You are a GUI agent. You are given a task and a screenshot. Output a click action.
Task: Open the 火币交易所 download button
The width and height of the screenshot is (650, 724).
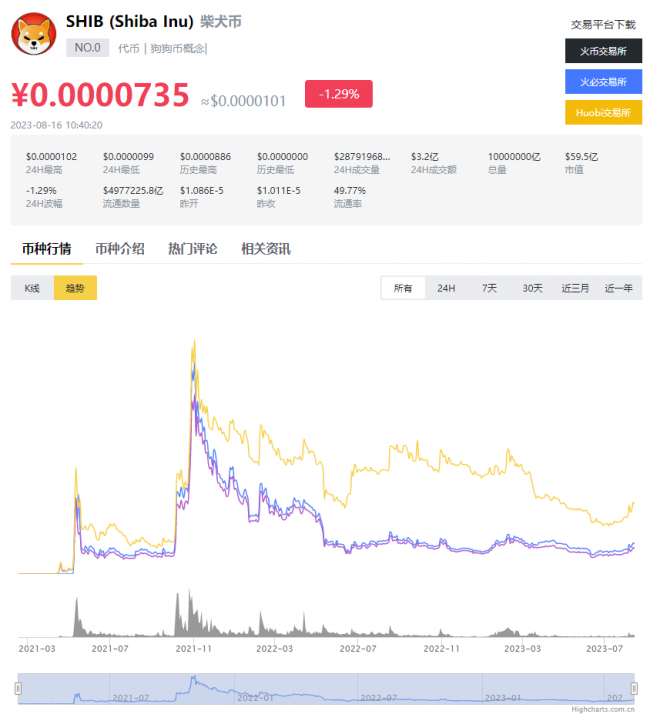[603, 50]
